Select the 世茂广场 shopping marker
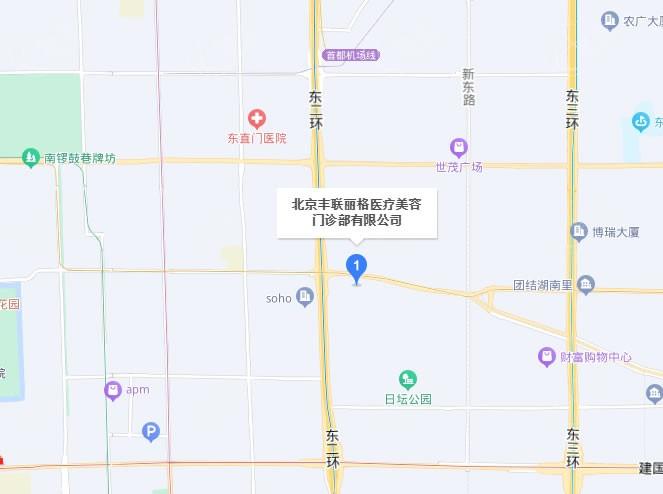Image resolution: width=663 pixels, height=494 pixels. [459, 147]
